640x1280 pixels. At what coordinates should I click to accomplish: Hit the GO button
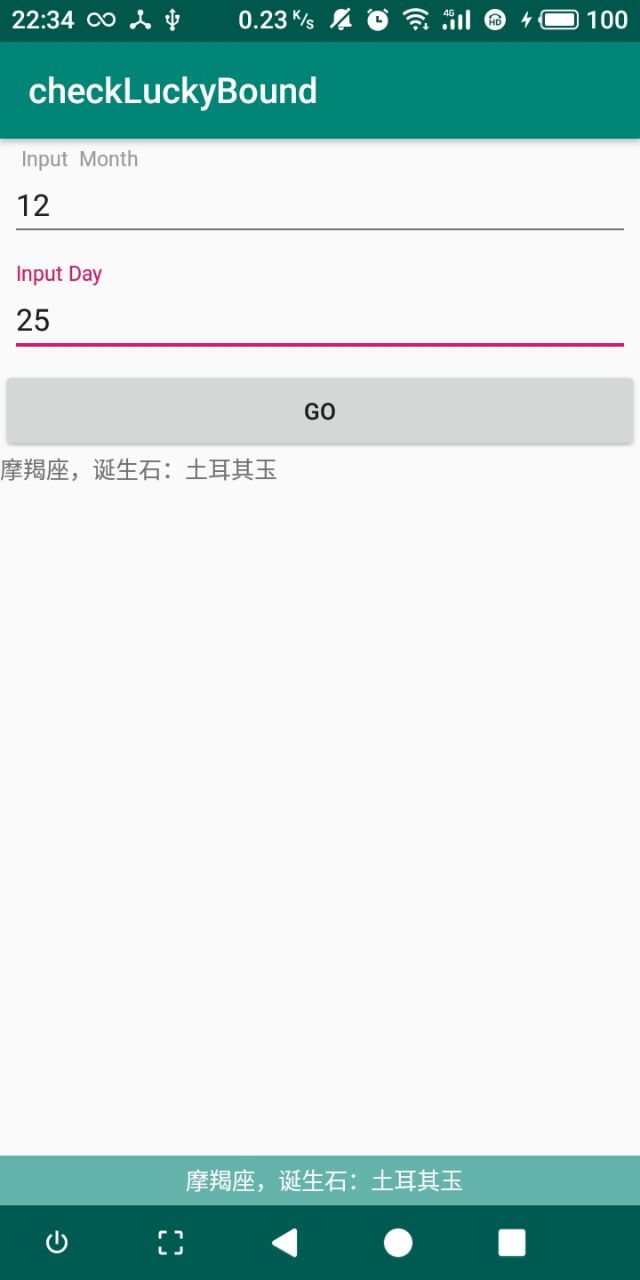point(320,411)
